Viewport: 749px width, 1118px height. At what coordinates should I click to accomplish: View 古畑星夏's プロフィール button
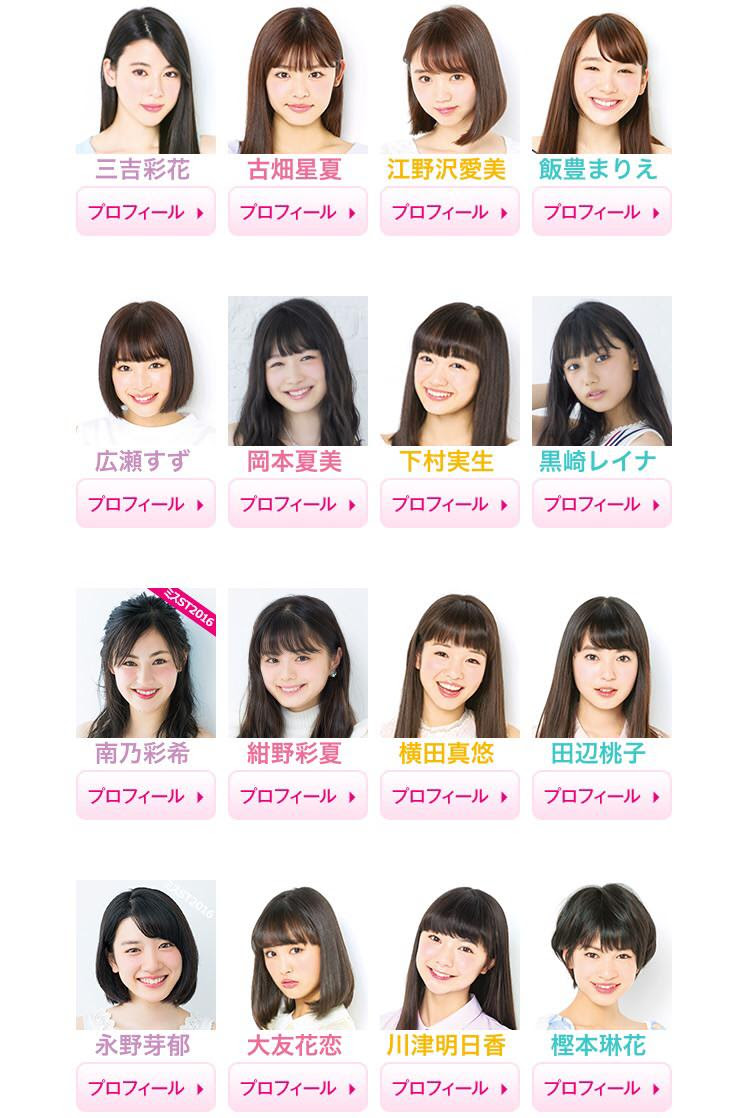(x=298, y=212)
